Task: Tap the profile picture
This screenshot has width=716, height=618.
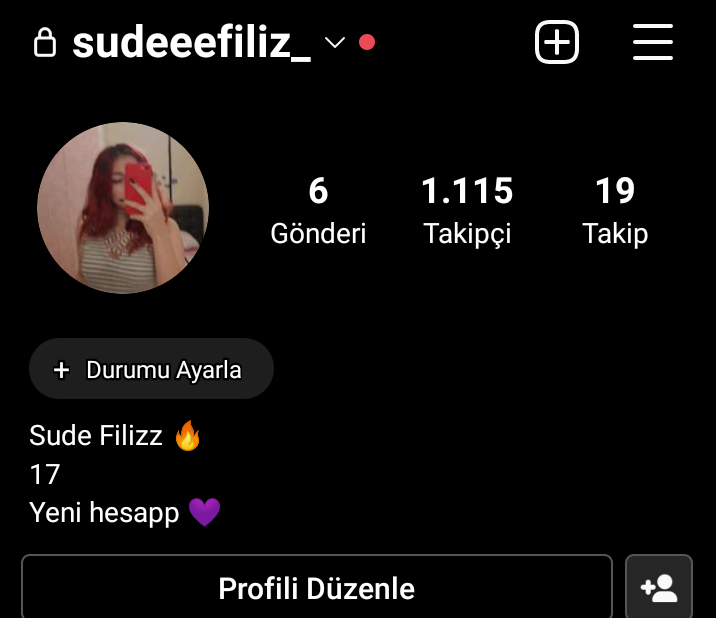Action: [x=123, y=208]
